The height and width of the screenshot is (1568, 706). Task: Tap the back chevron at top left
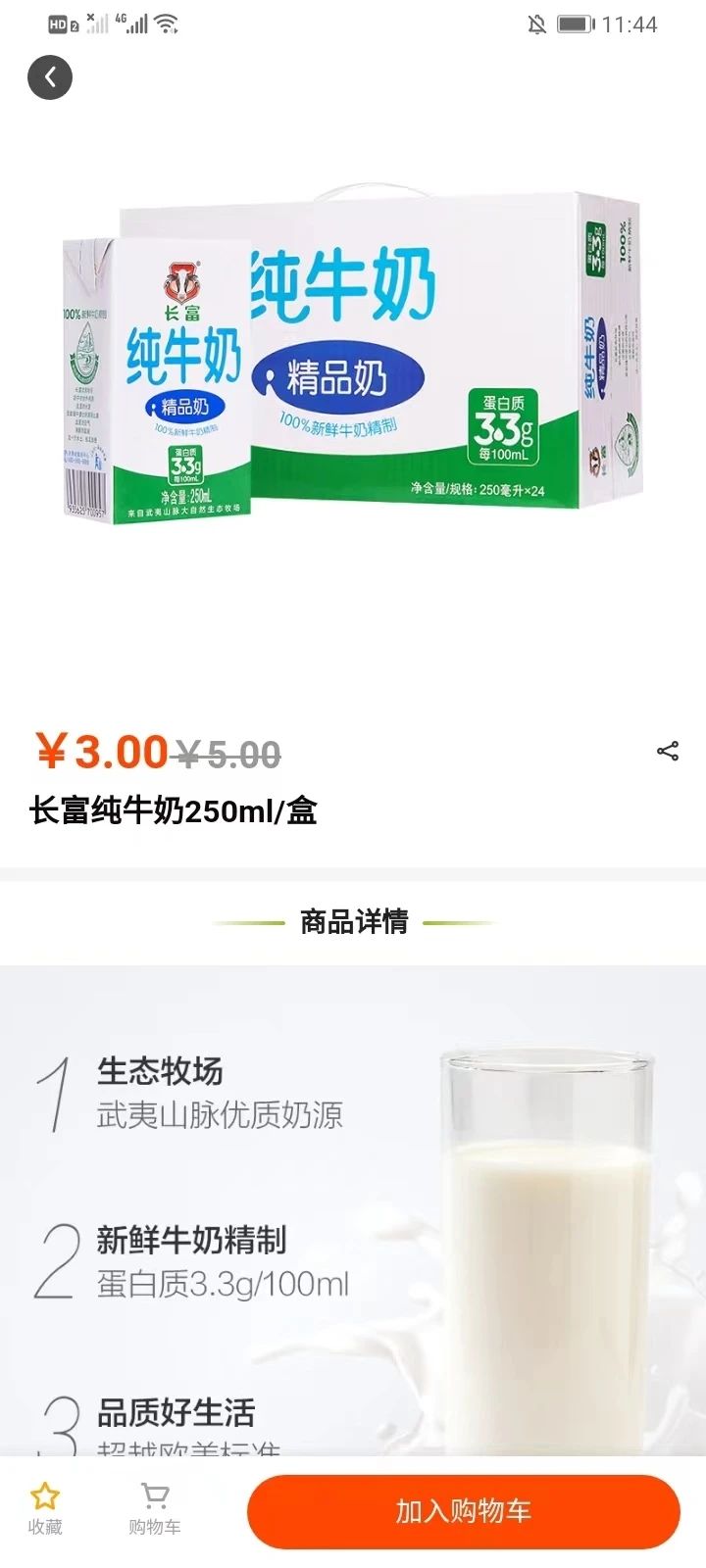50,77
